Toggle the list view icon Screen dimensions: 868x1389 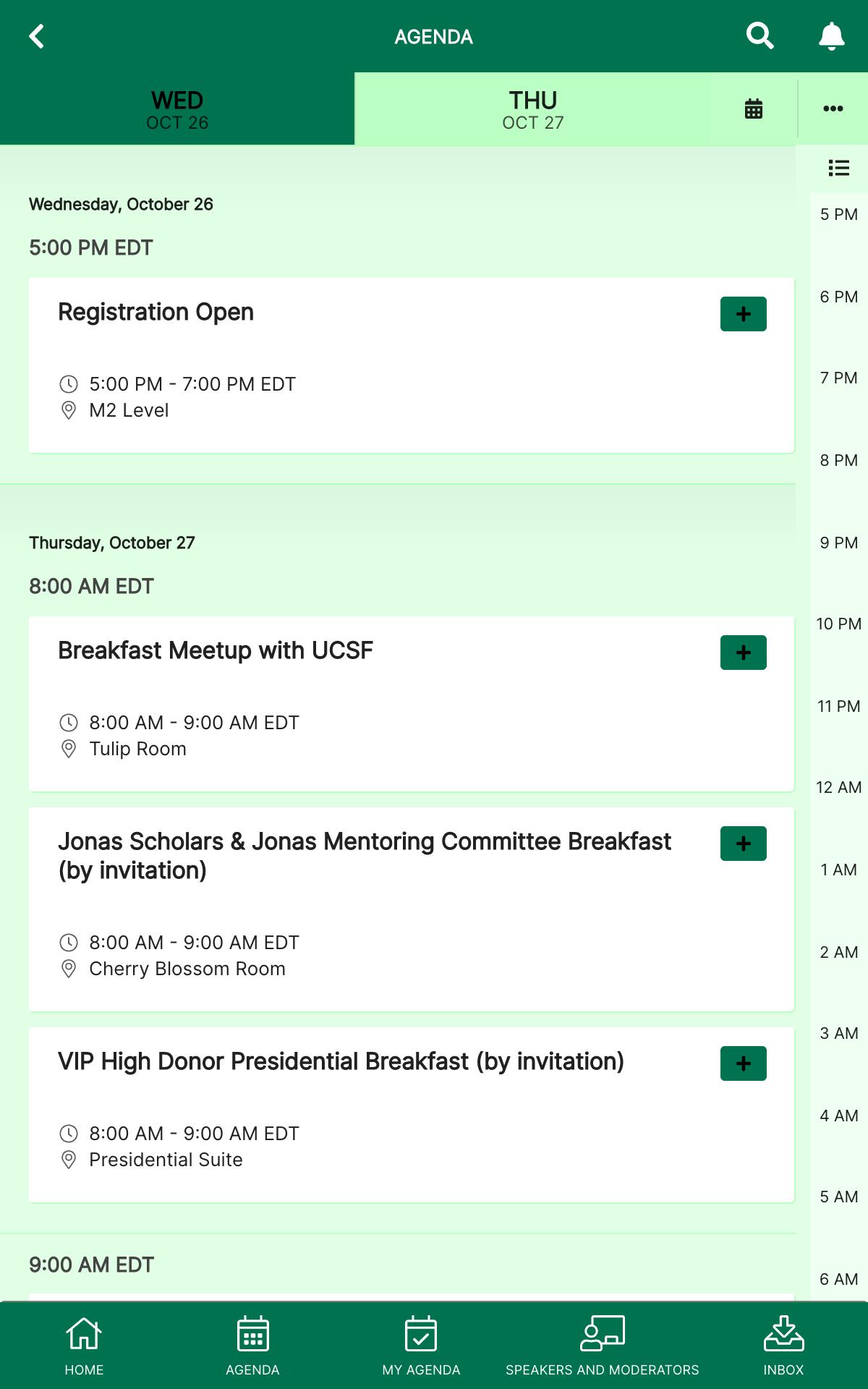pos(839,168)
